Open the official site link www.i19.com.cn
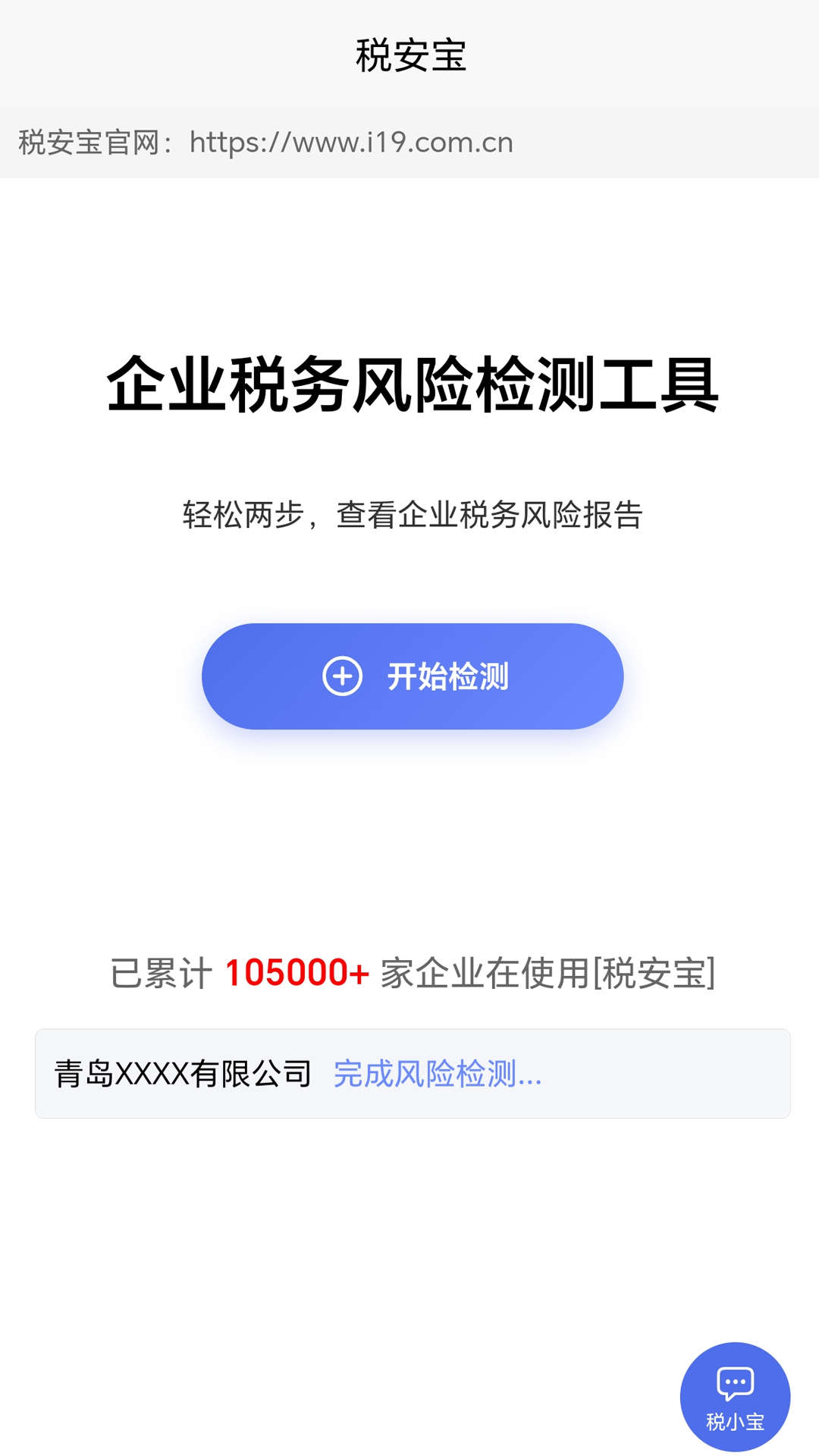Viewport: 819px width, 1456px height. coord(349,143)
